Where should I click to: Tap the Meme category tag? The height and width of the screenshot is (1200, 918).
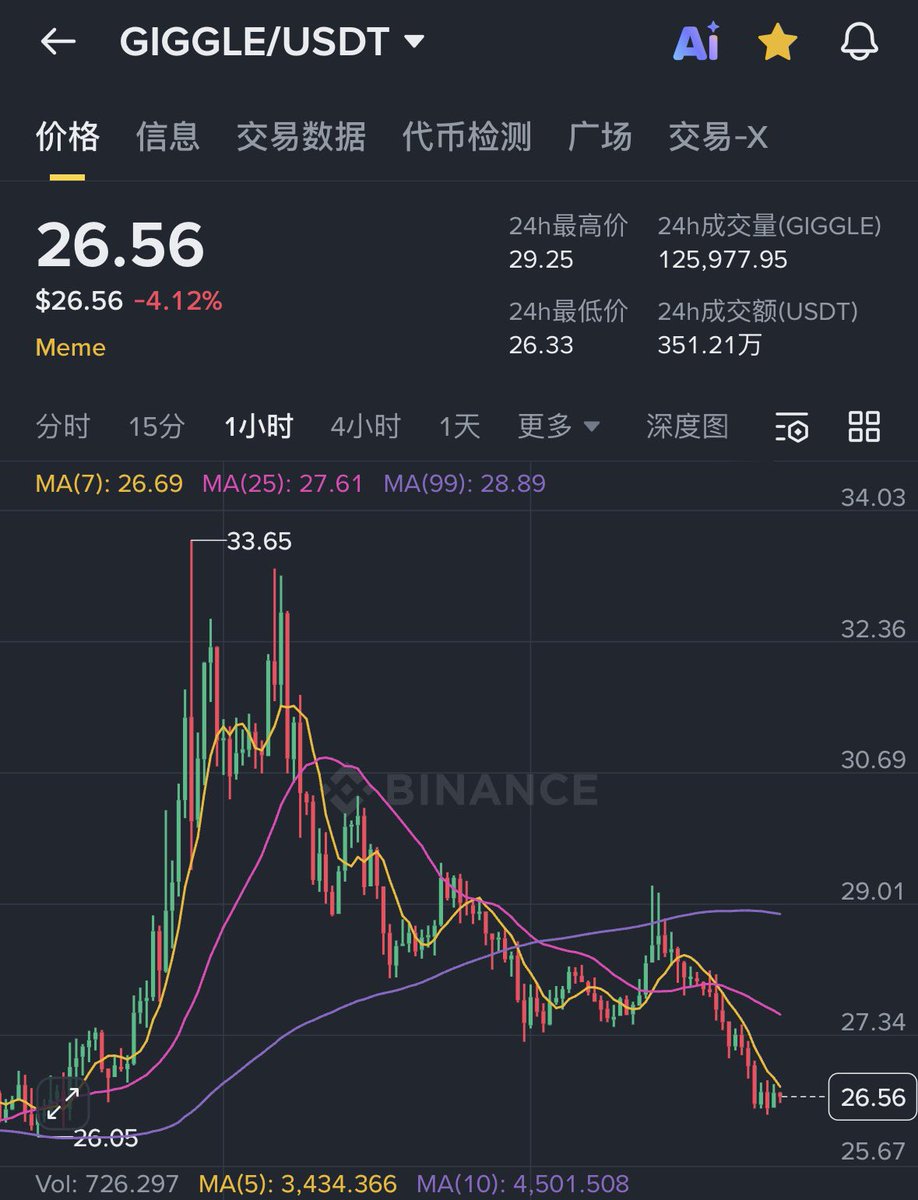click(70, 348)
